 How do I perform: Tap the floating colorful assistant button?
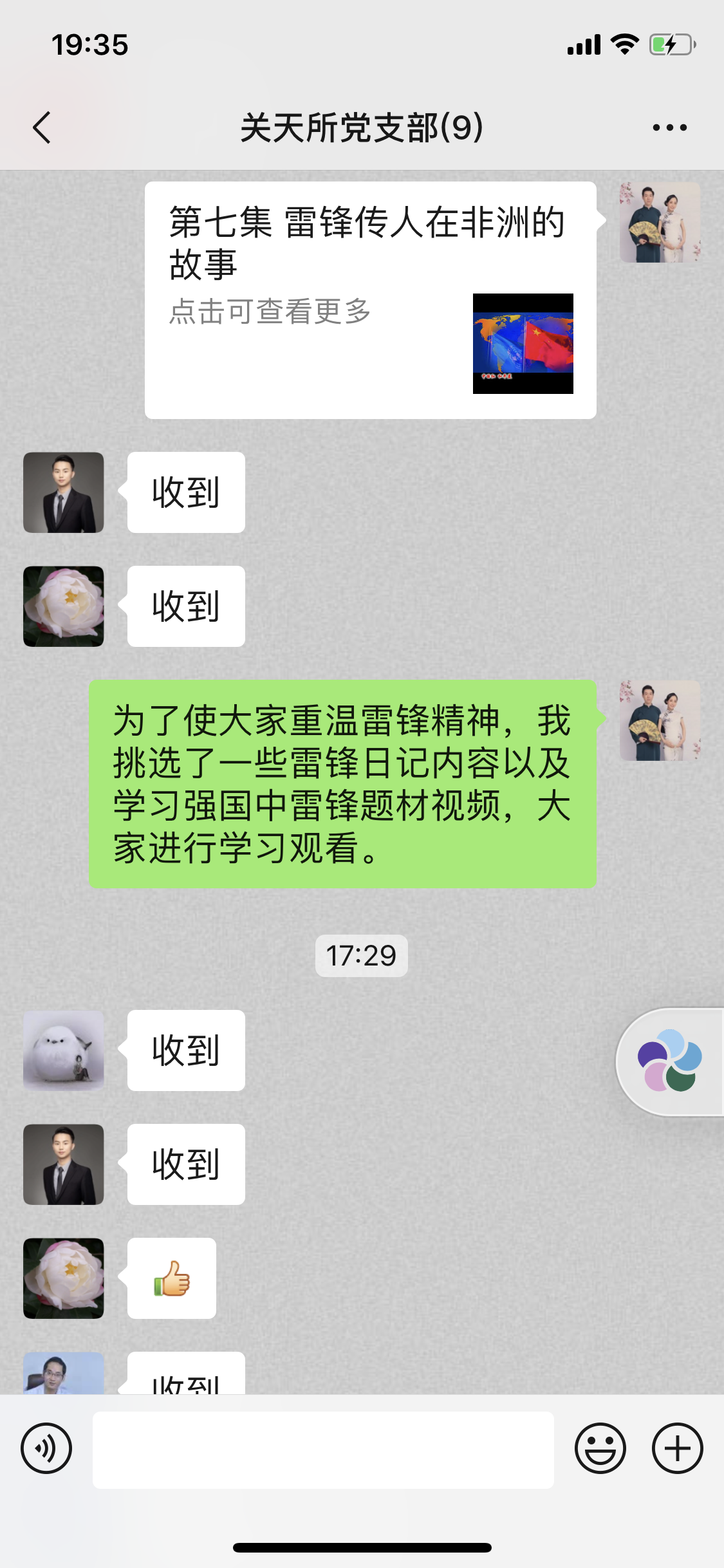[x=670, y=1060]
